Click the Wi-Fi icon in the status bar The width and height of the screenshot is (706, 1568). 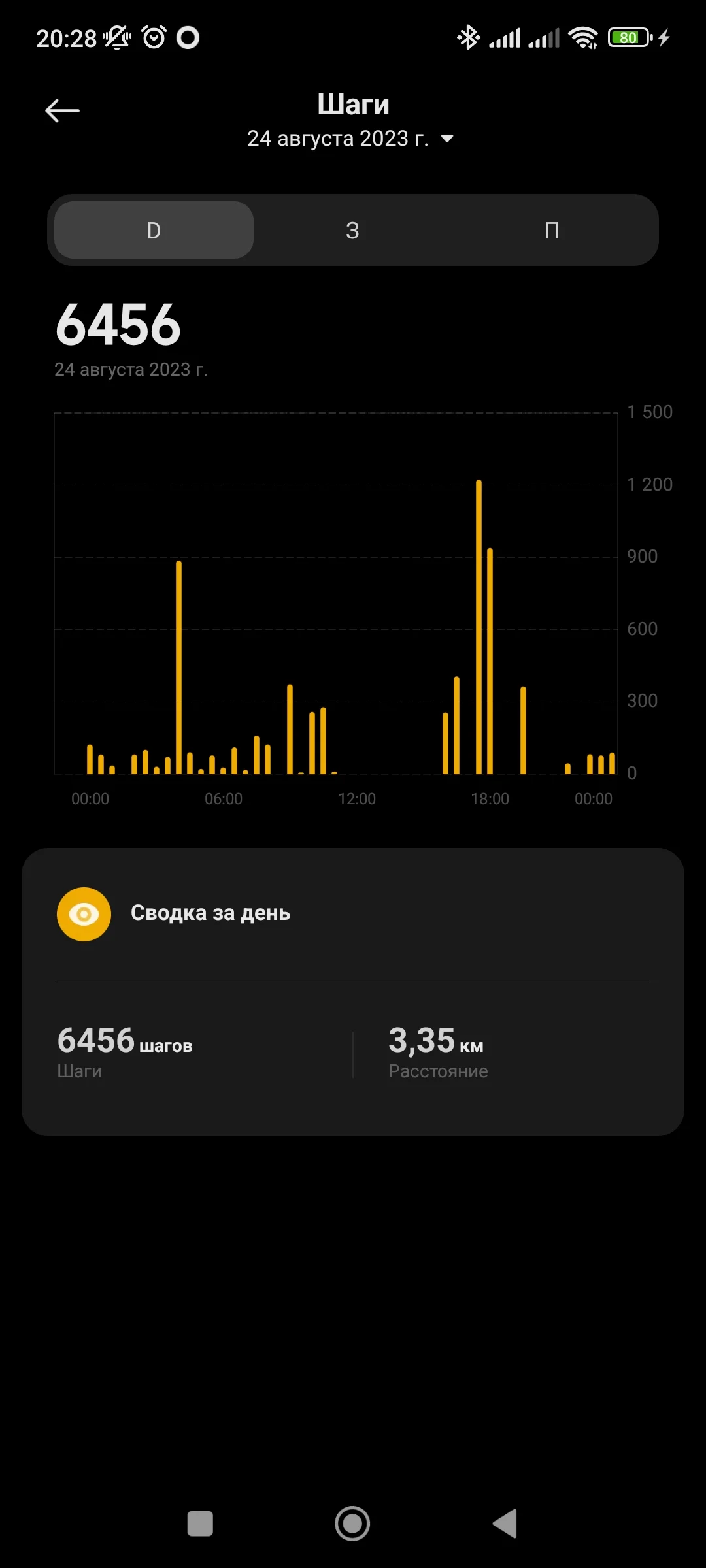[x=584, y=38]
